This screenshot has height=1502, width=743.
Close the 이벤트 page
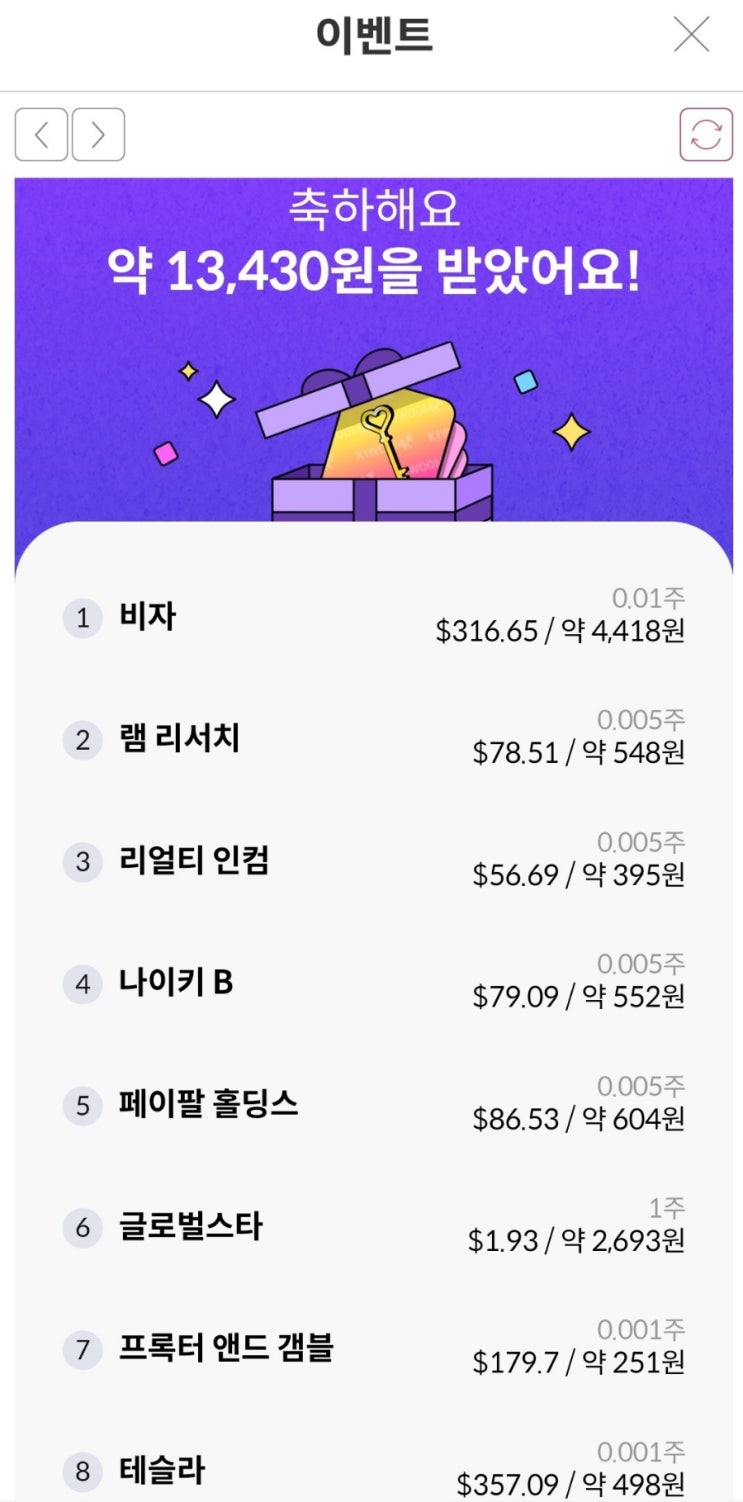[691, 35]
